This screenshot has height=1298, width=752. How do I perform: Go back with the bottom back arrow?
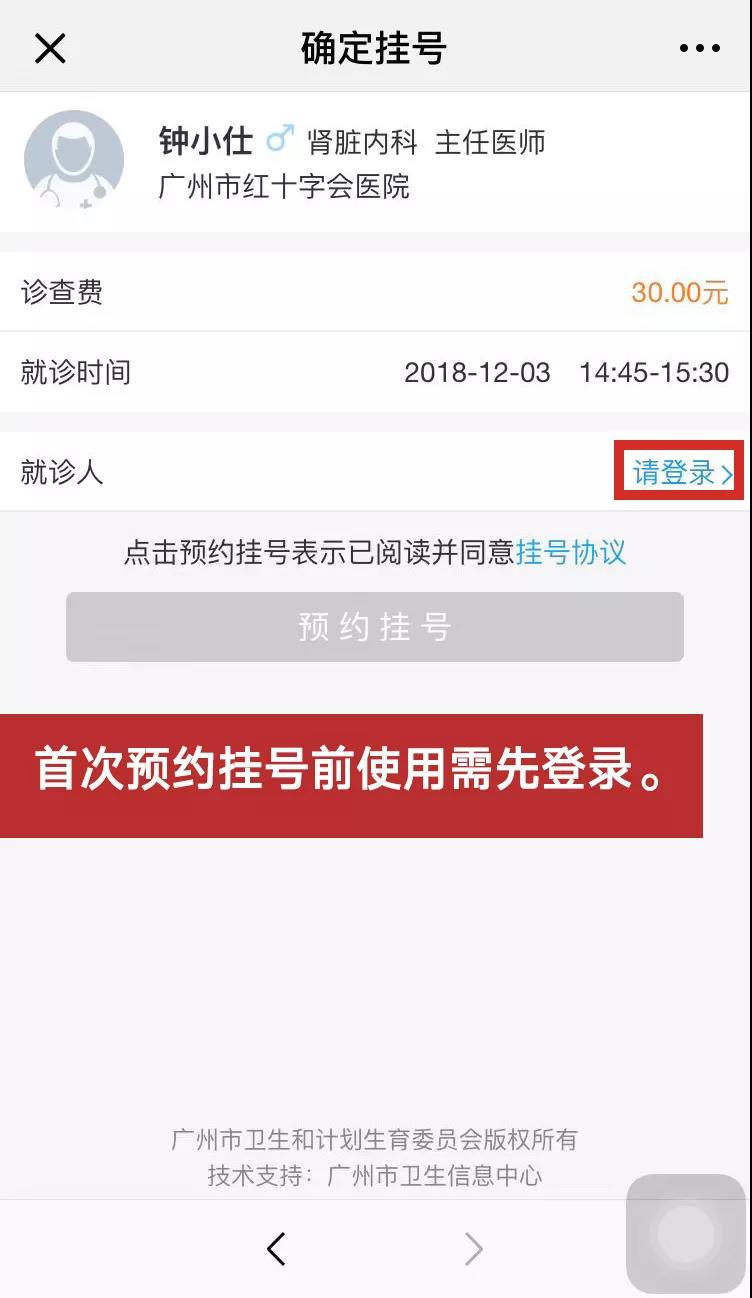[x=277, y=1248]
